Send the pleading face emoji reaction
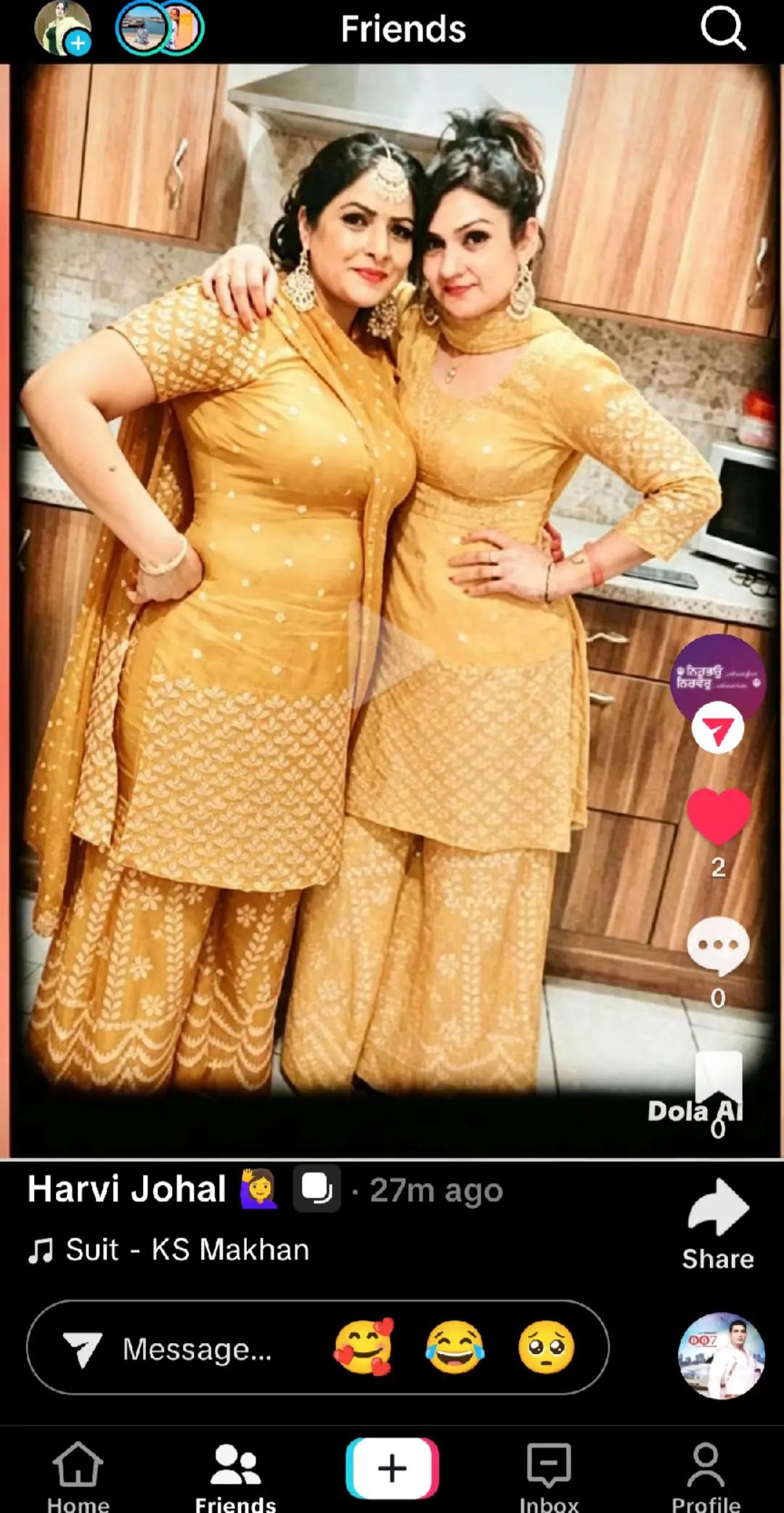The image size is (784, 1513). pos(546,1347)
